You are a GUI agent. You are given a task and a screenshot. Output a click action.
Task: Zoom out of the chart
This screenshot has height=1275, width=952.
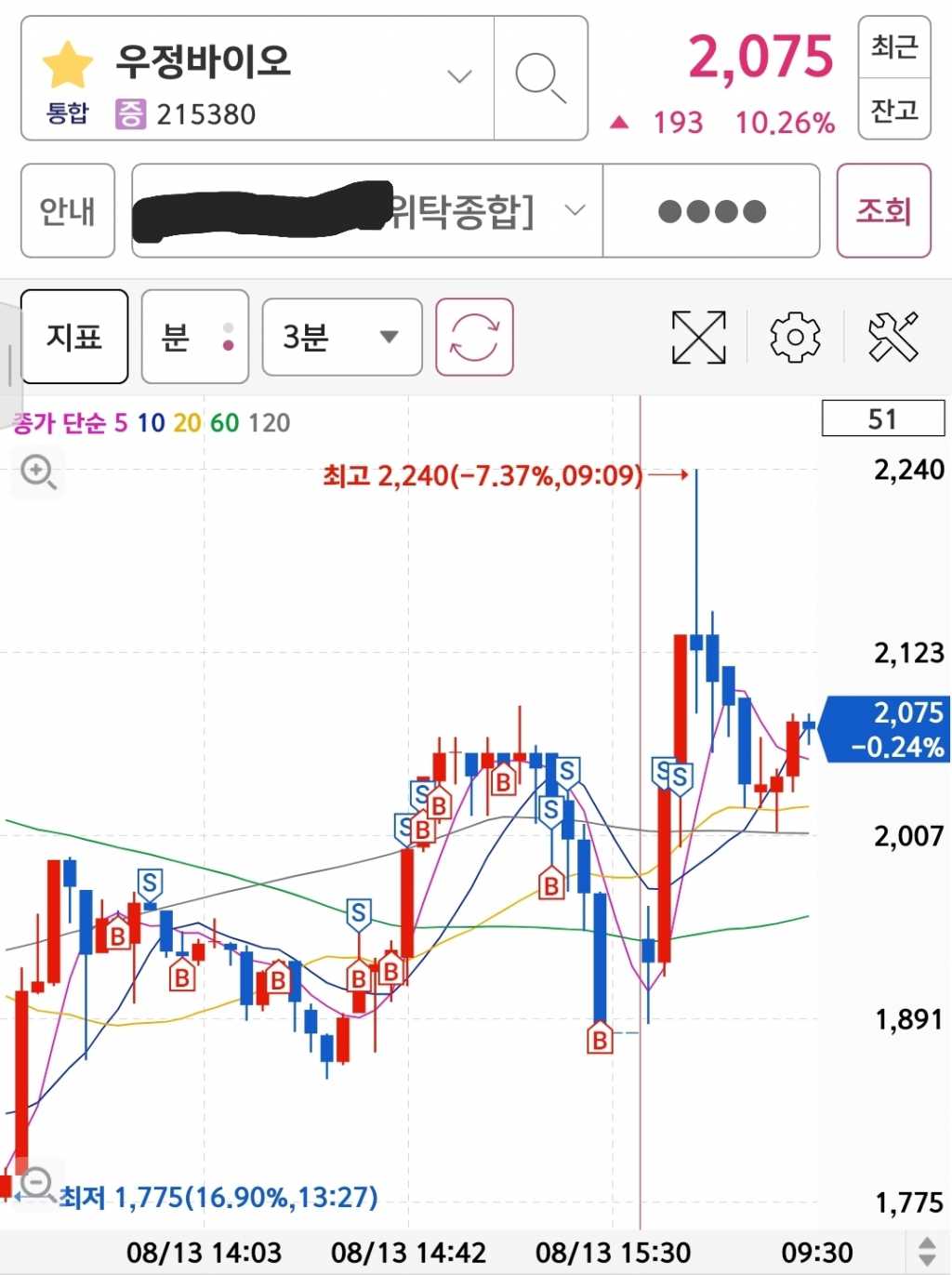37,1185
